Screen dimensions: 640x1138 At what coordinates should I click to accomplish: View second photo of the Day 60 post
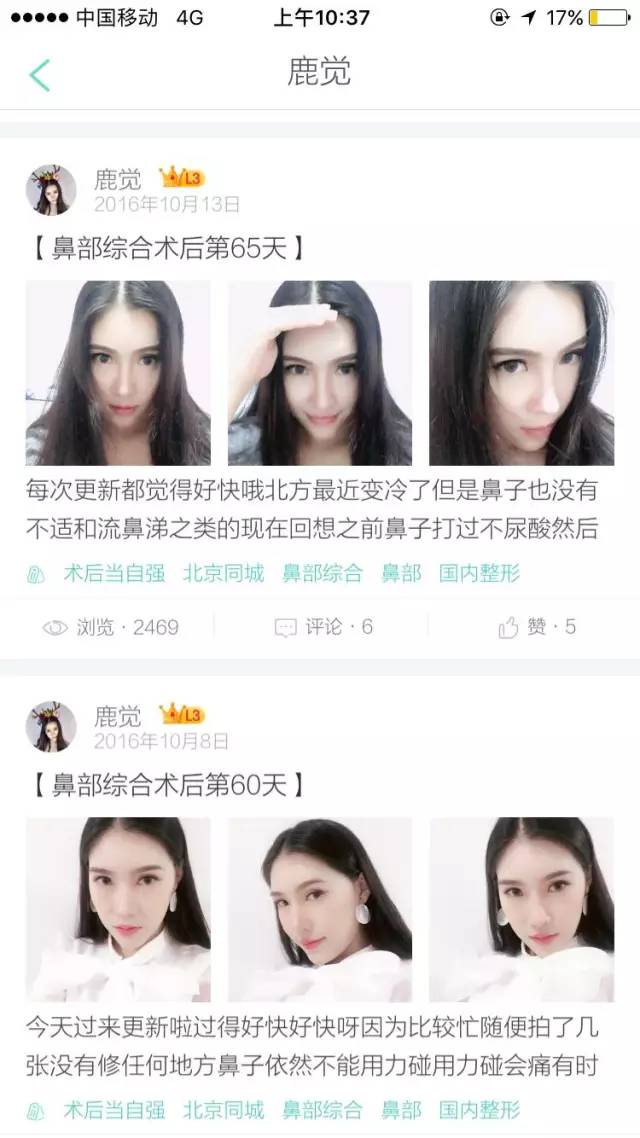point(320,909)
